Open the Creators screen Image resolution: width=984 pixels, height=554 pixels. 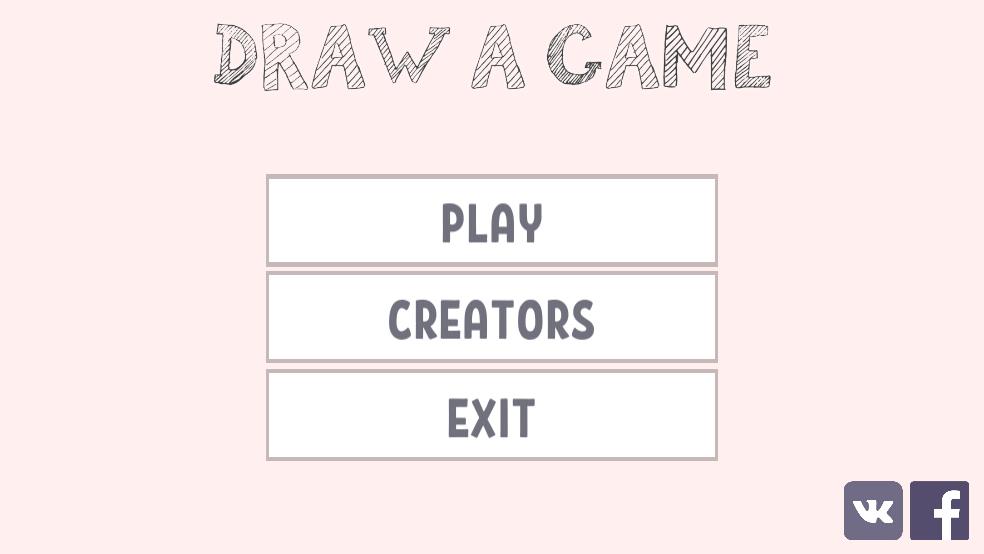click(491, 317)
